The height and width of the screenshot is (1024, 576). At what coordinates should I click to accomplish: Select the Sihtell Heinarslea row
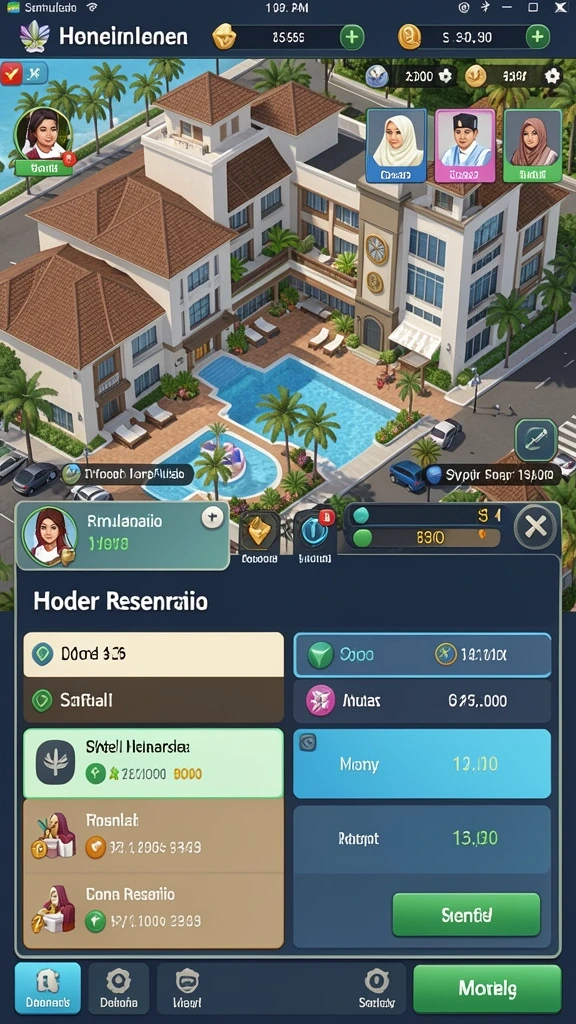point(153,763)
